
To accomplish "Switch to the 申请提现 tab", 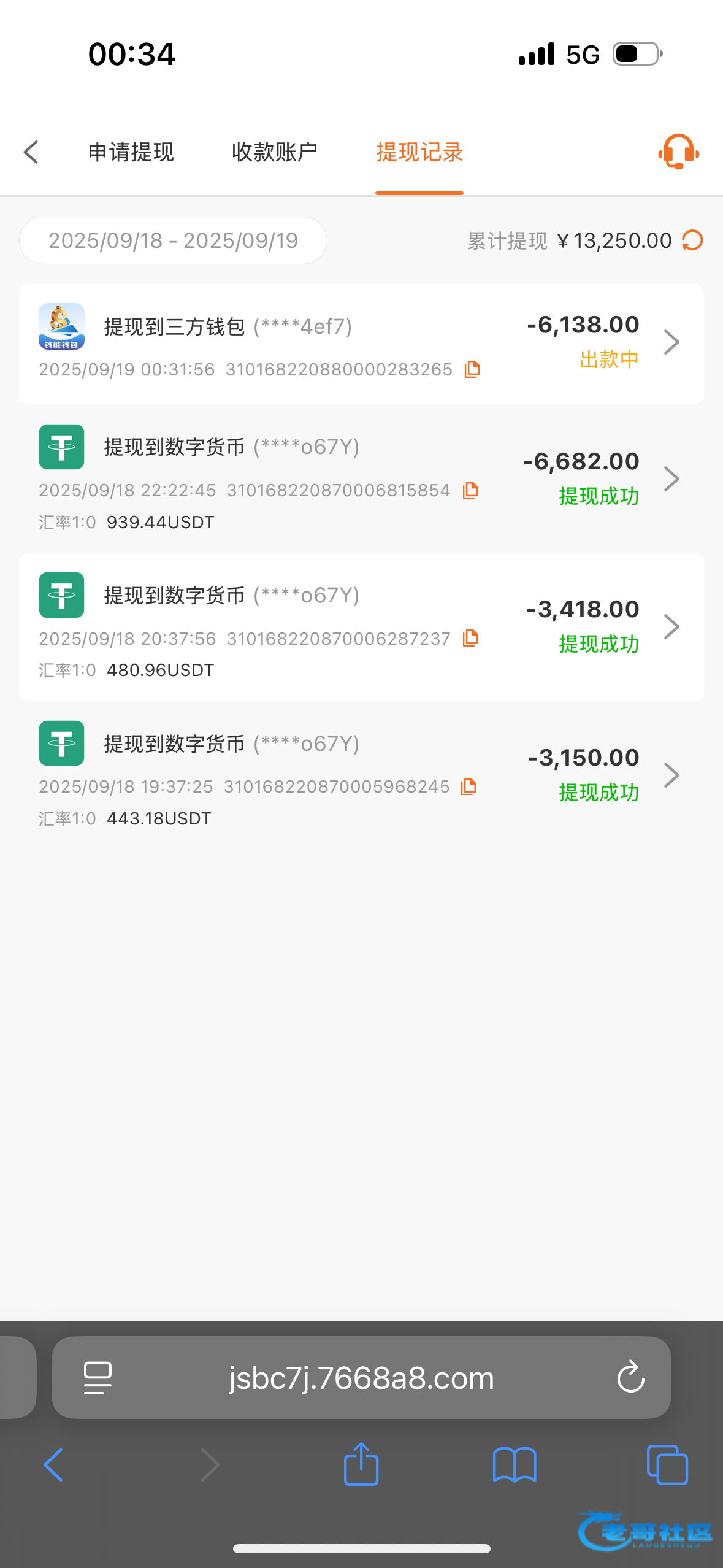I will [x=131, y=152].
